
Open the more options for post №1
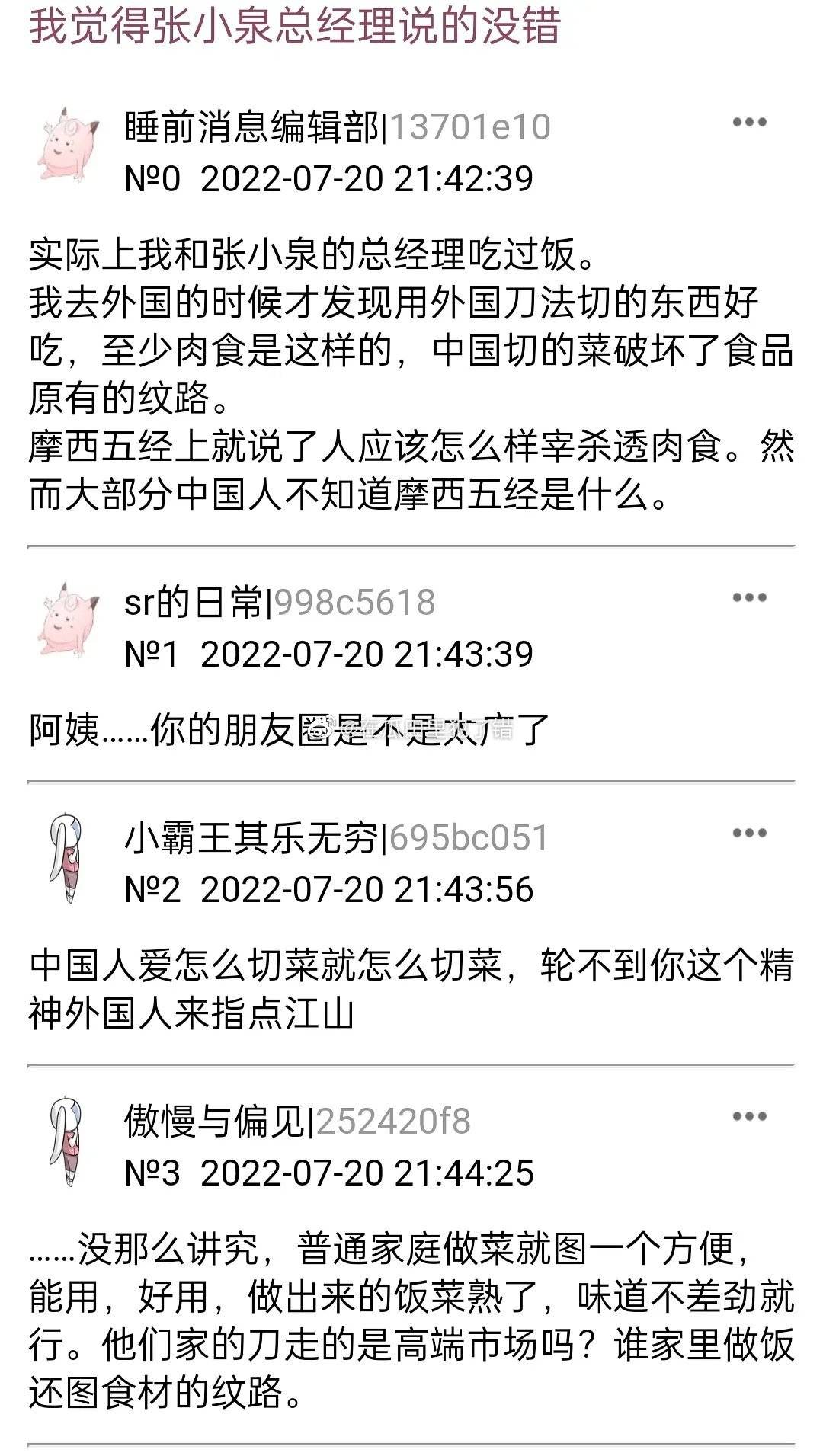[749, 598]
